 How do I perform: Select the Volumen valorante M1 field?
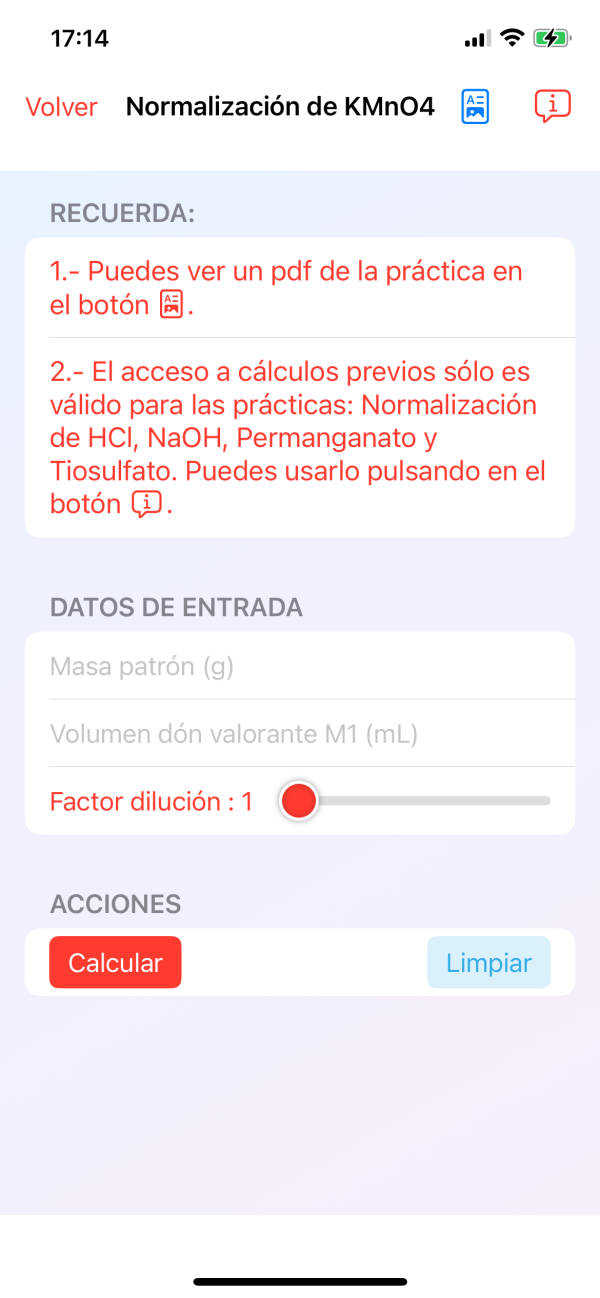point(300,734)
